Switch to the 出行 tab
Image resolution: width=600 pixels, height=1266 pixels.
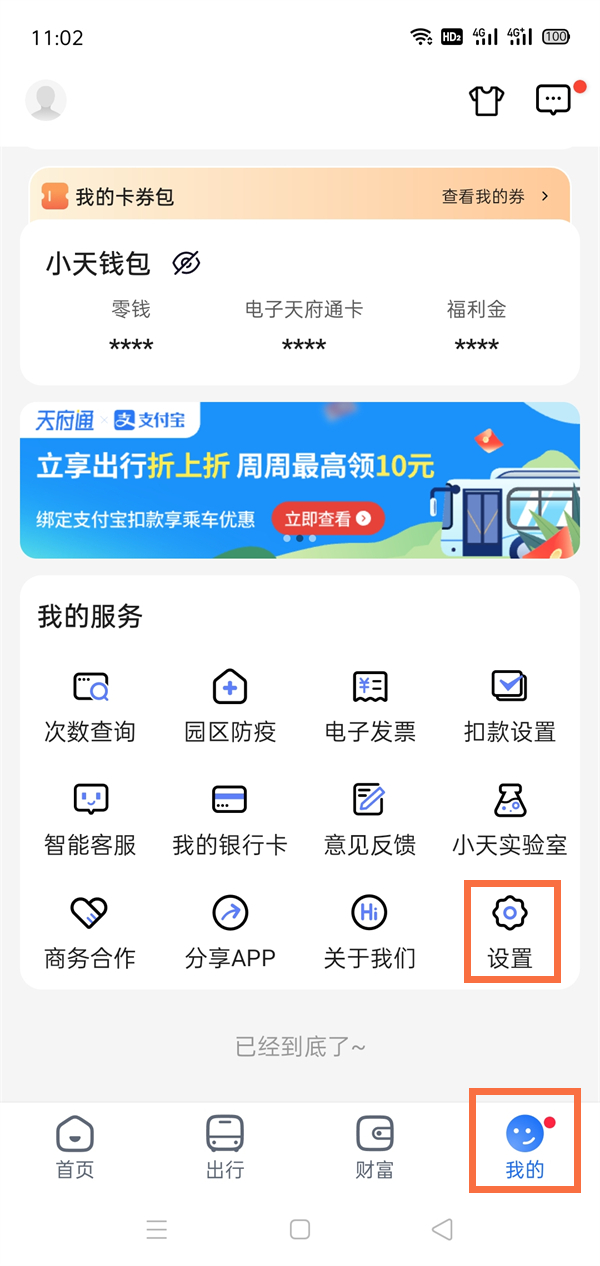point(225,1147)
